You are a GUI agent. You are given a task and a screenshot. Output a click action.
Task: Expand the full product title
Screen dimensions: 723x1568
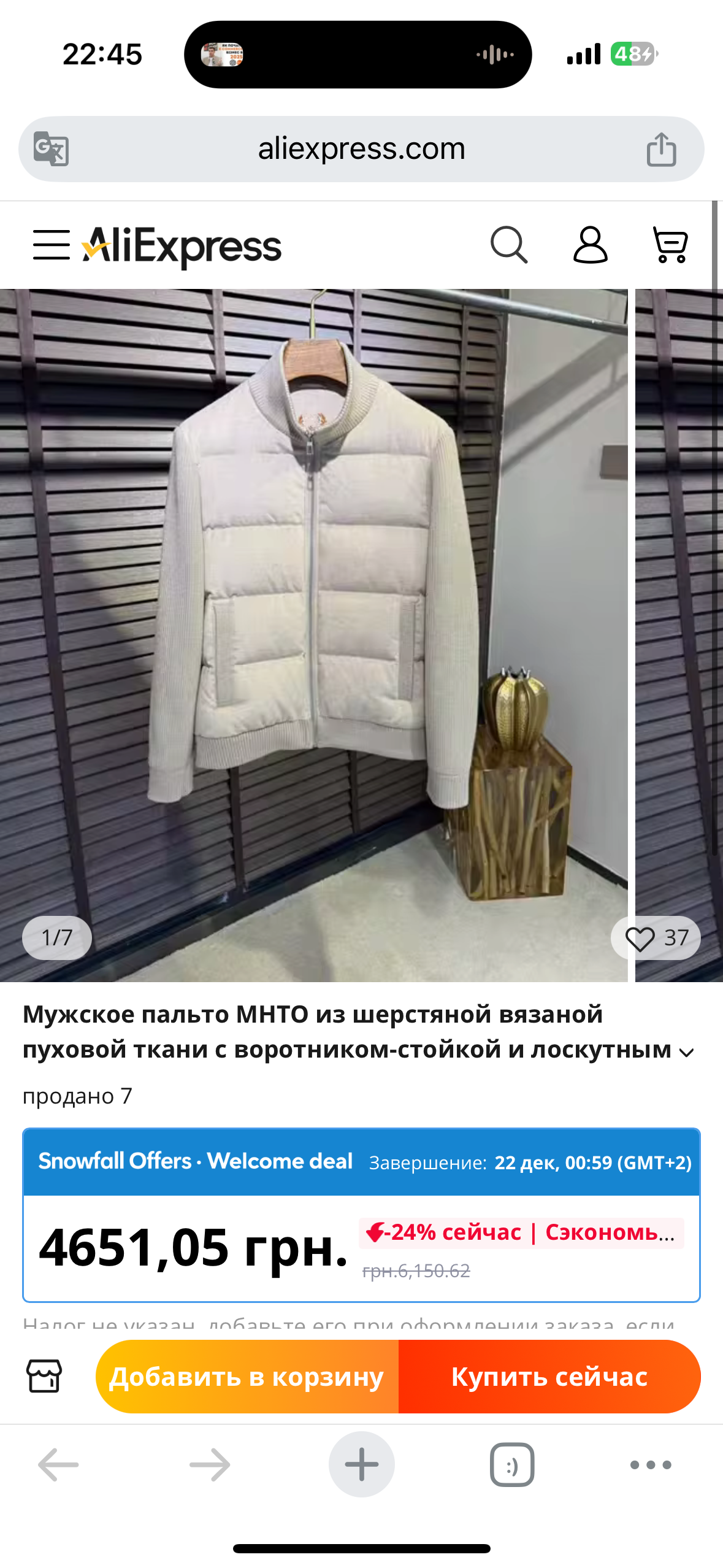pyautogui.click(x=687, y=1053)
